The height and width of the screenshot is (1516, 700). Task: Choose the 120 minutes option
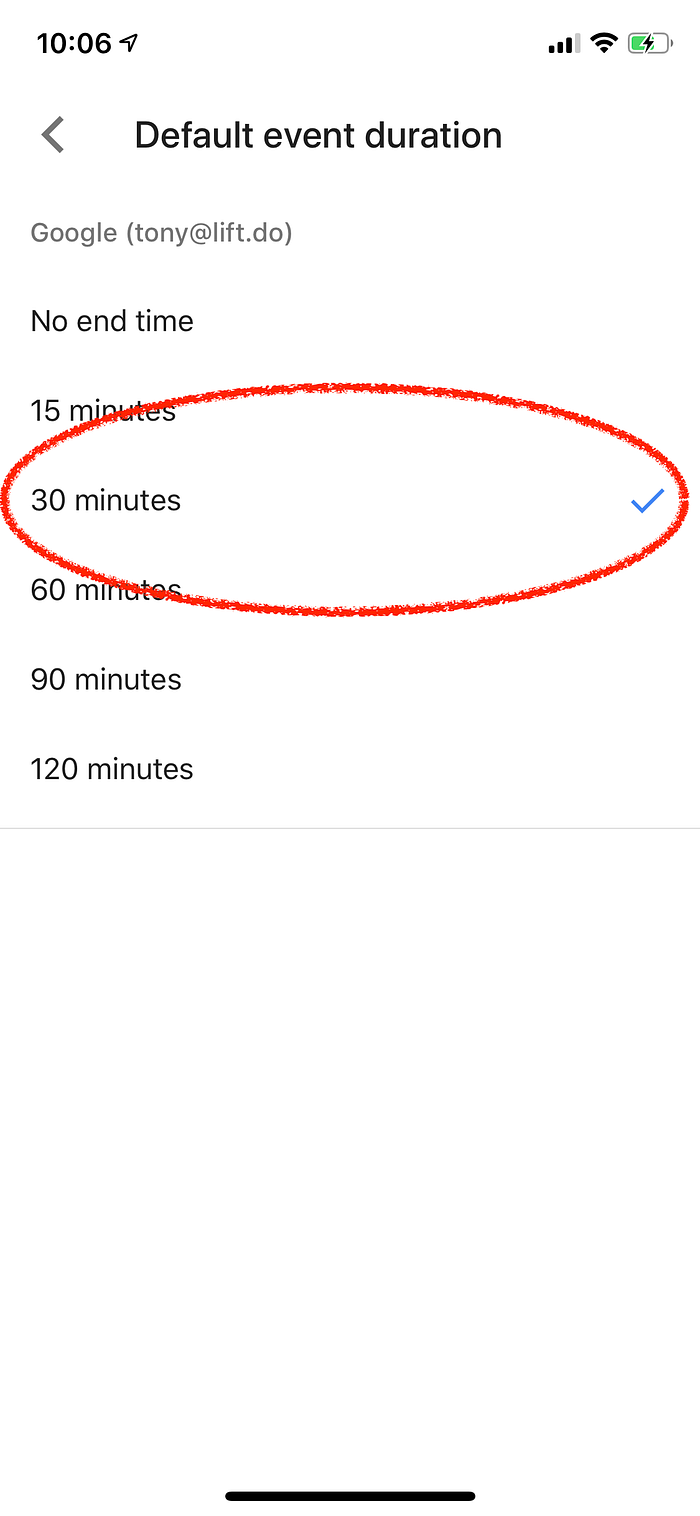click(x=112, y=769)
